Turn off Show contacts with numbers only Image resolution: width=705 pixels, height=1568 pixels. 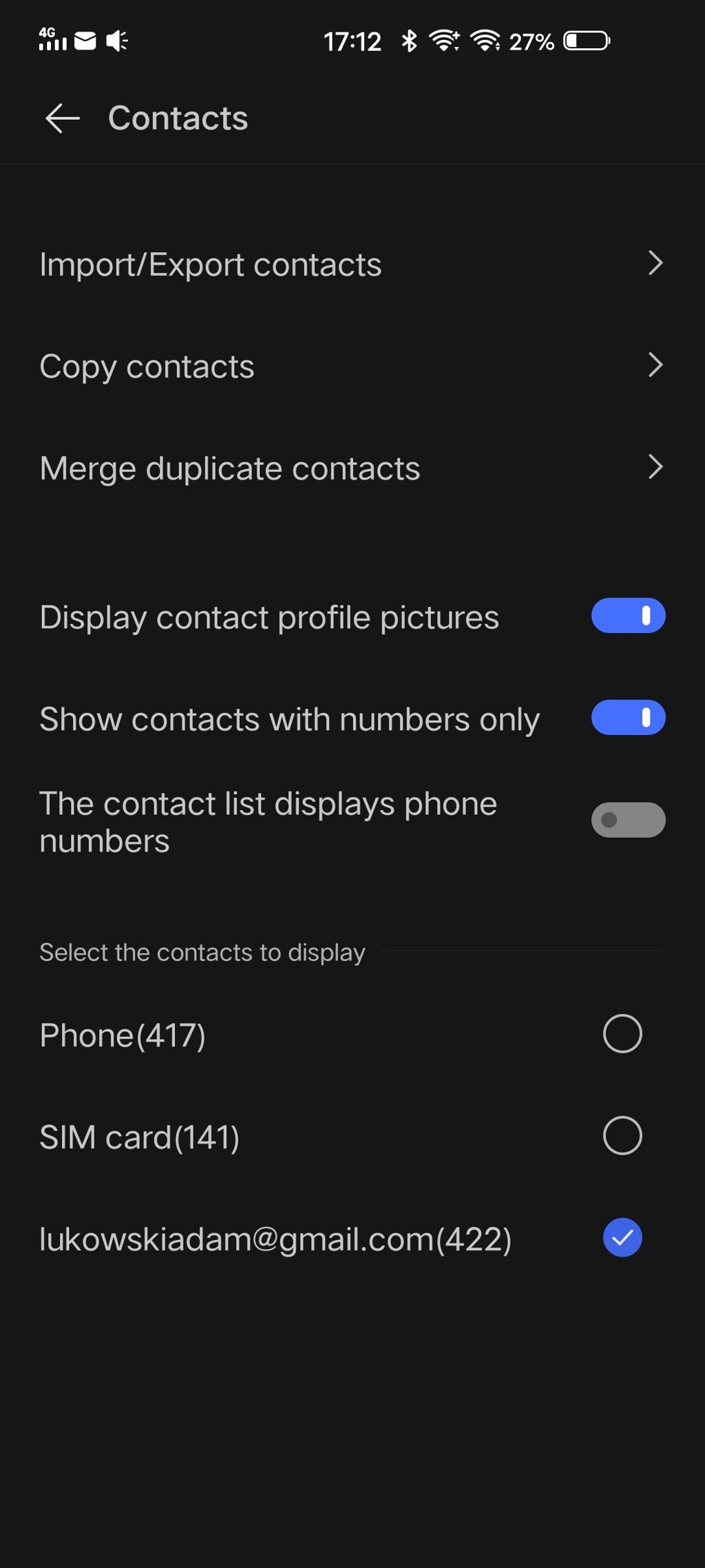[x=628, y=718]
